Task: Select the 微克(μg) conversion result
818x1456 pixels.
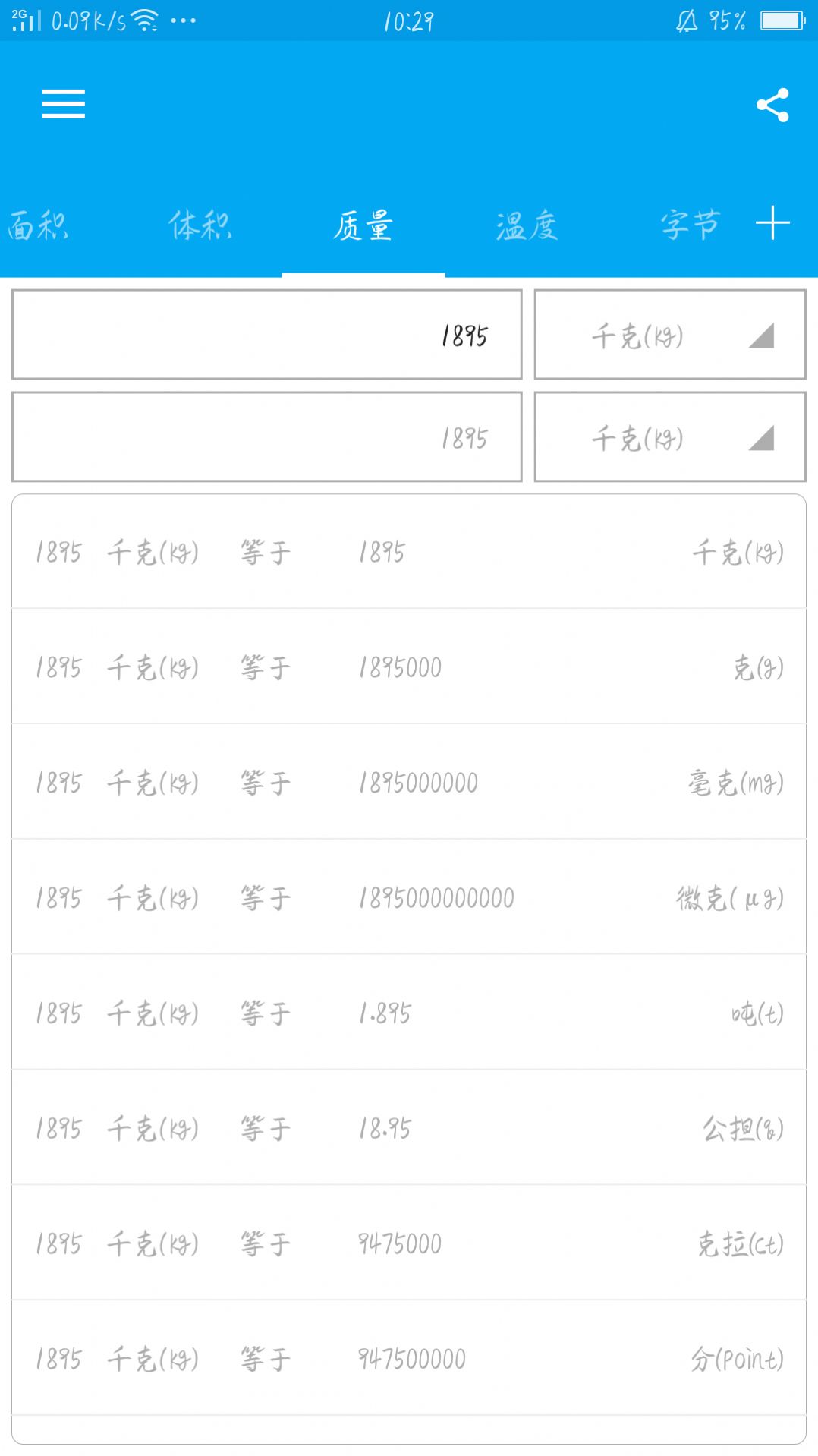Action: click(409, 897)
